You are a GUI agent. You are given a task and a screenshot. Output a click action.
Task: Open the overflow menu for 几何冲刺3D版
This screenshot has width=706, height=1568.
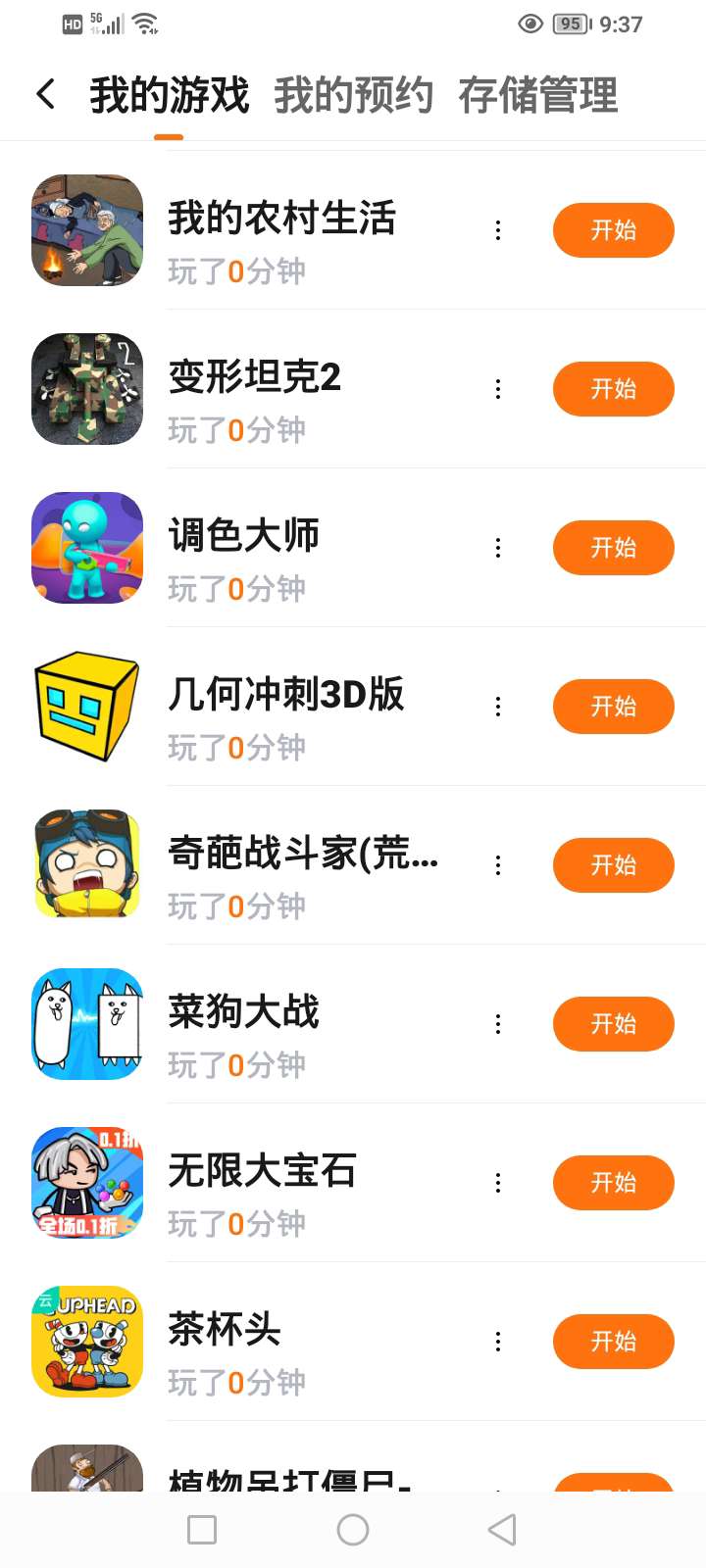coord(498,707)
